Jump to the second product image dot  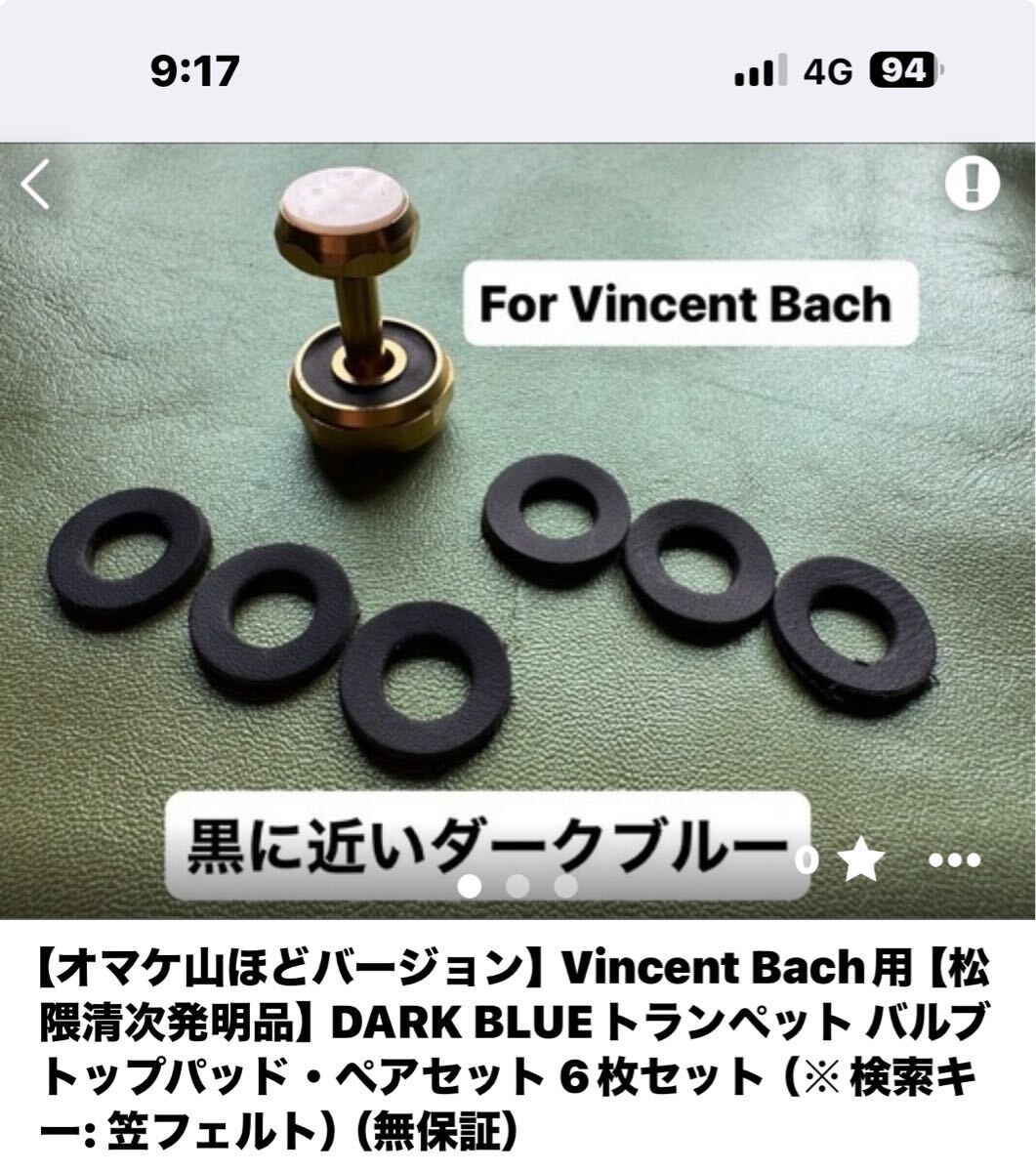(518, 886)
